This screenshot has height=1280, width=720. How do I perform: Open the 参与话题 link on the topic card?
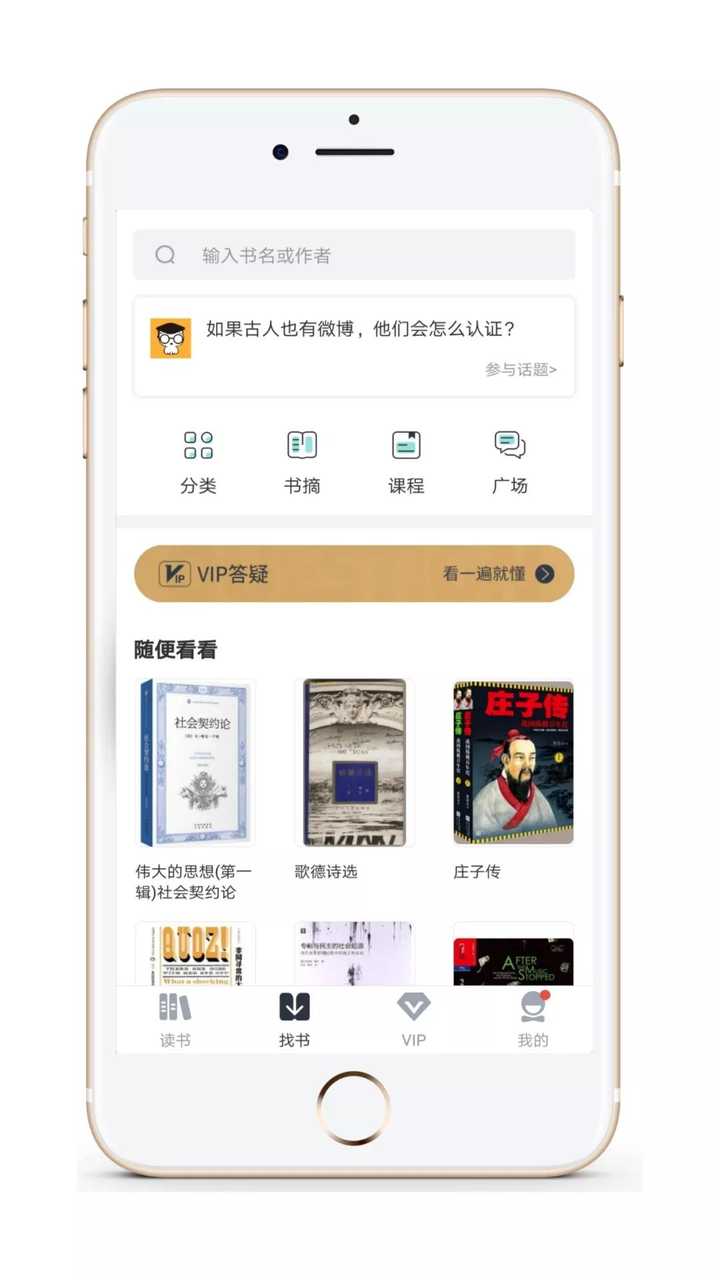521,369
